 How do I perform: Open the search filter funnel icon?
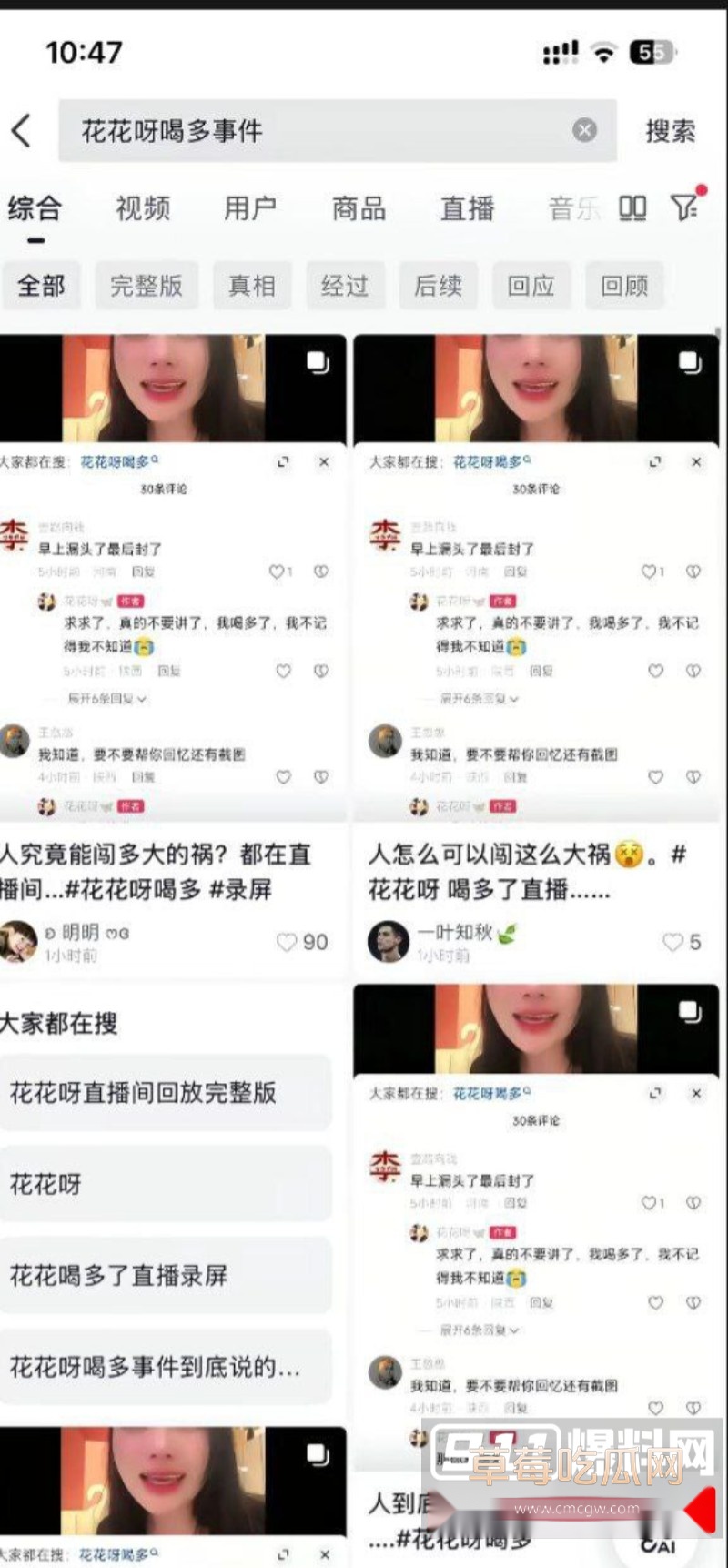[x=685, y=207]
